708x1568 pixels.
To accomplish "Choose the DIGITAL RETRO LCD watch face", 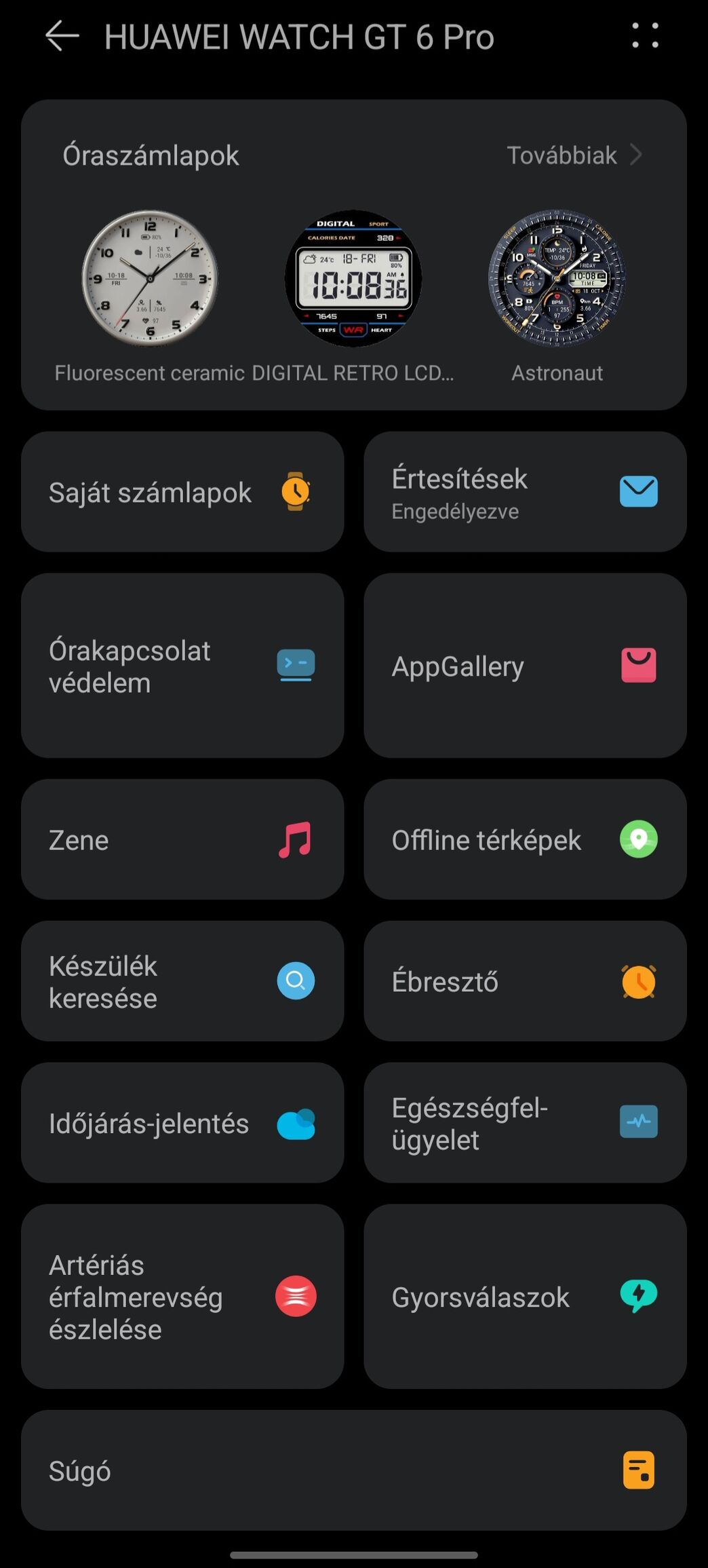I will click(353, 278).
